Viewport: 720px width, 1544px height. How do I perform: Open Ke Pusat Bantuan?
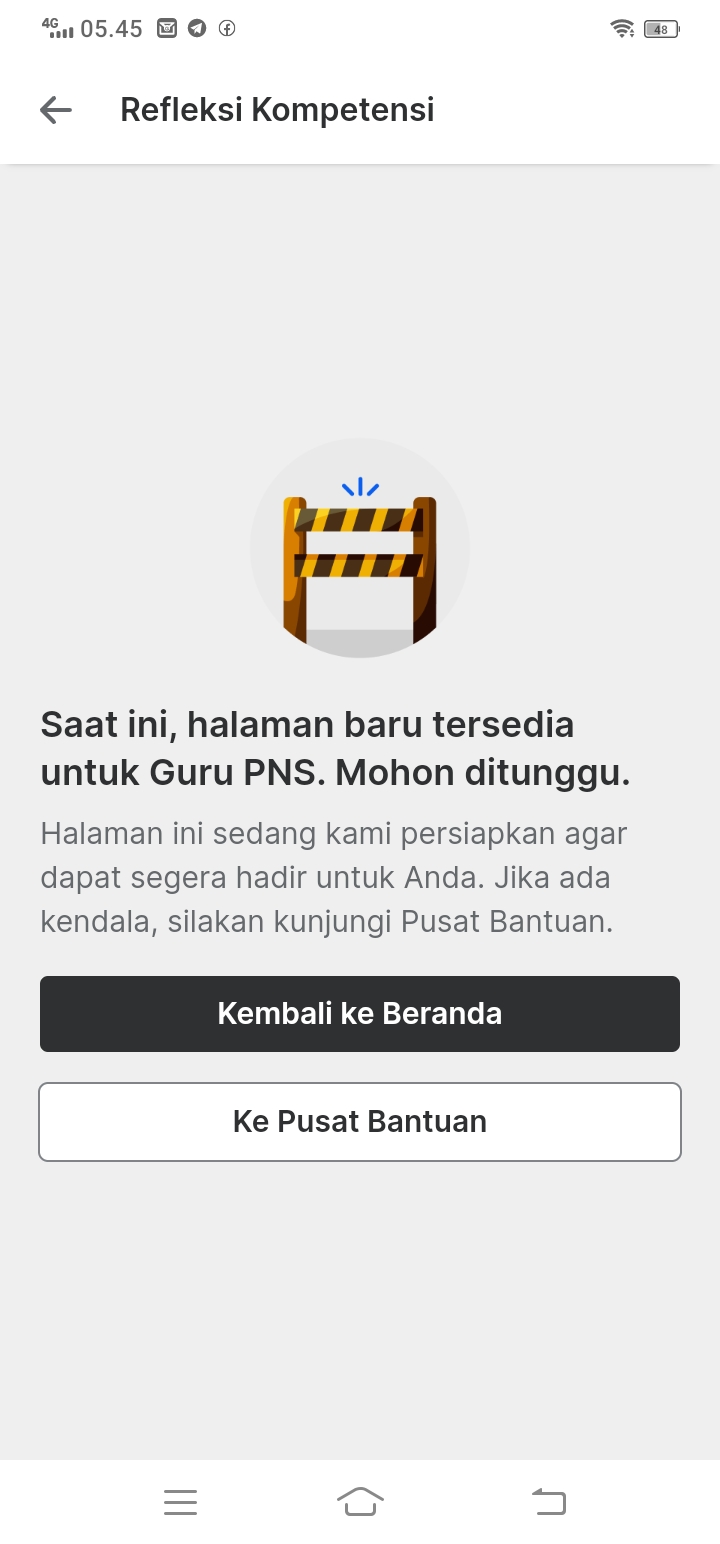click(x=360, y=1121)
